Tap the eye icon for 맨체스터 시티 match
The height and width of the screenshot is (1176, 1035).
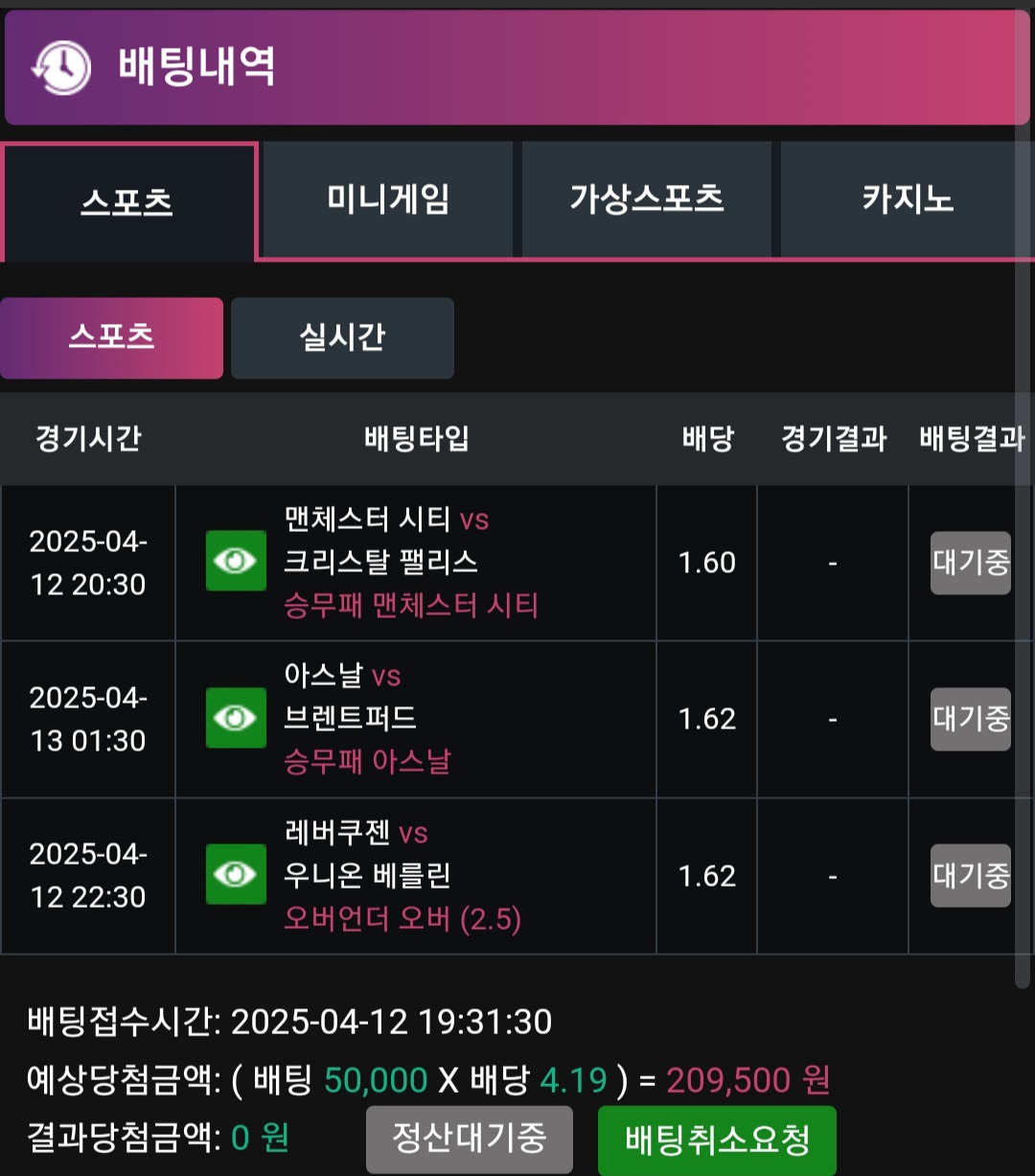(x=236, y=561)
